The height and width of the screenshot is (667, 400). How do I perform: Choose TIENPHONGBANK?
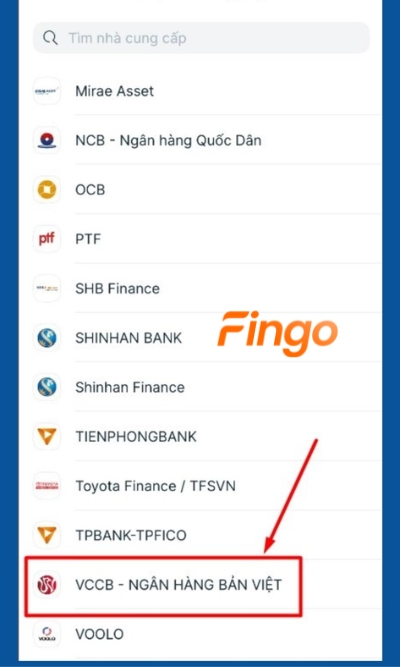pyautogui.click(x=200, y=436)
